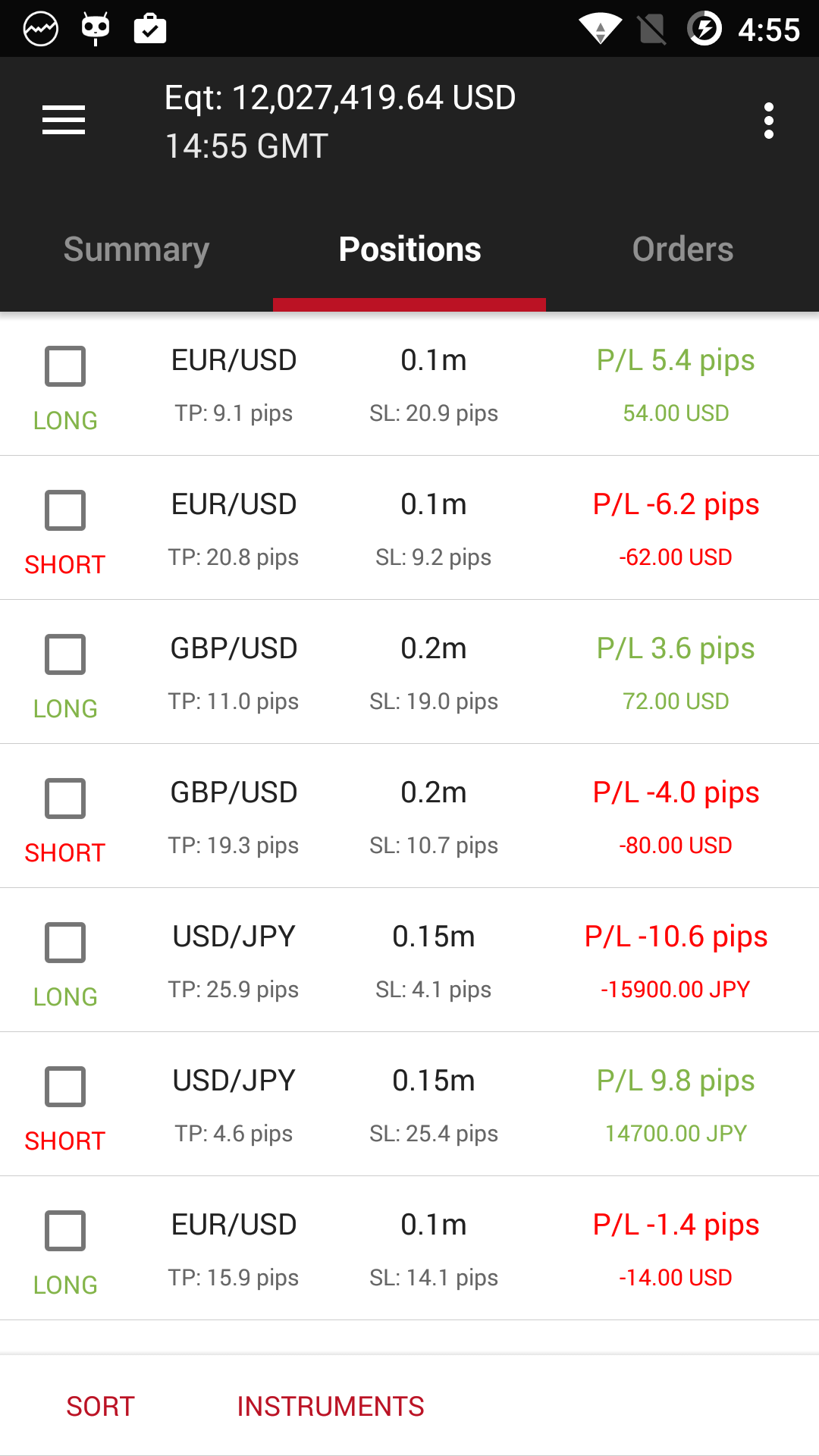The width and height of the screenshot is (819, 1456).
Task: Switch to the Orders tab
Action: pyautogui.click(x=682, y=249)
